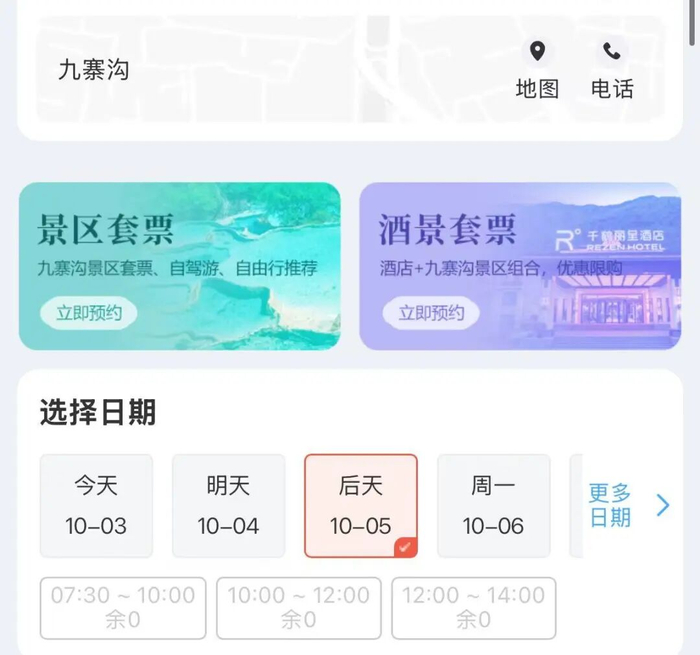The height and width of the screenshot is (655, 700).
Task: Open 更多日期 to see more dates
Action: 629,505
